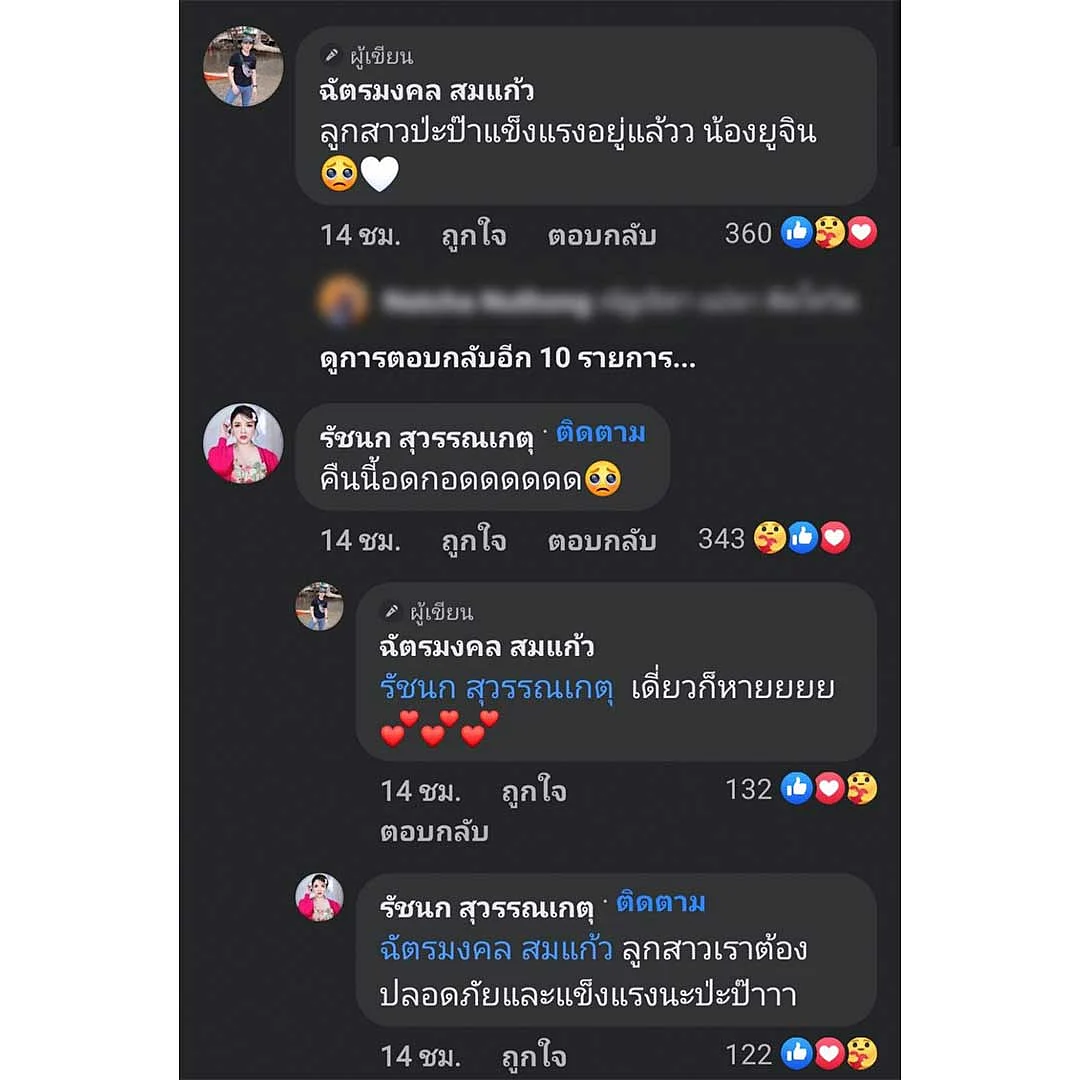1080x1080 pixels.
Task: View the 132 reactions on the reply
Action: [801, 790]
